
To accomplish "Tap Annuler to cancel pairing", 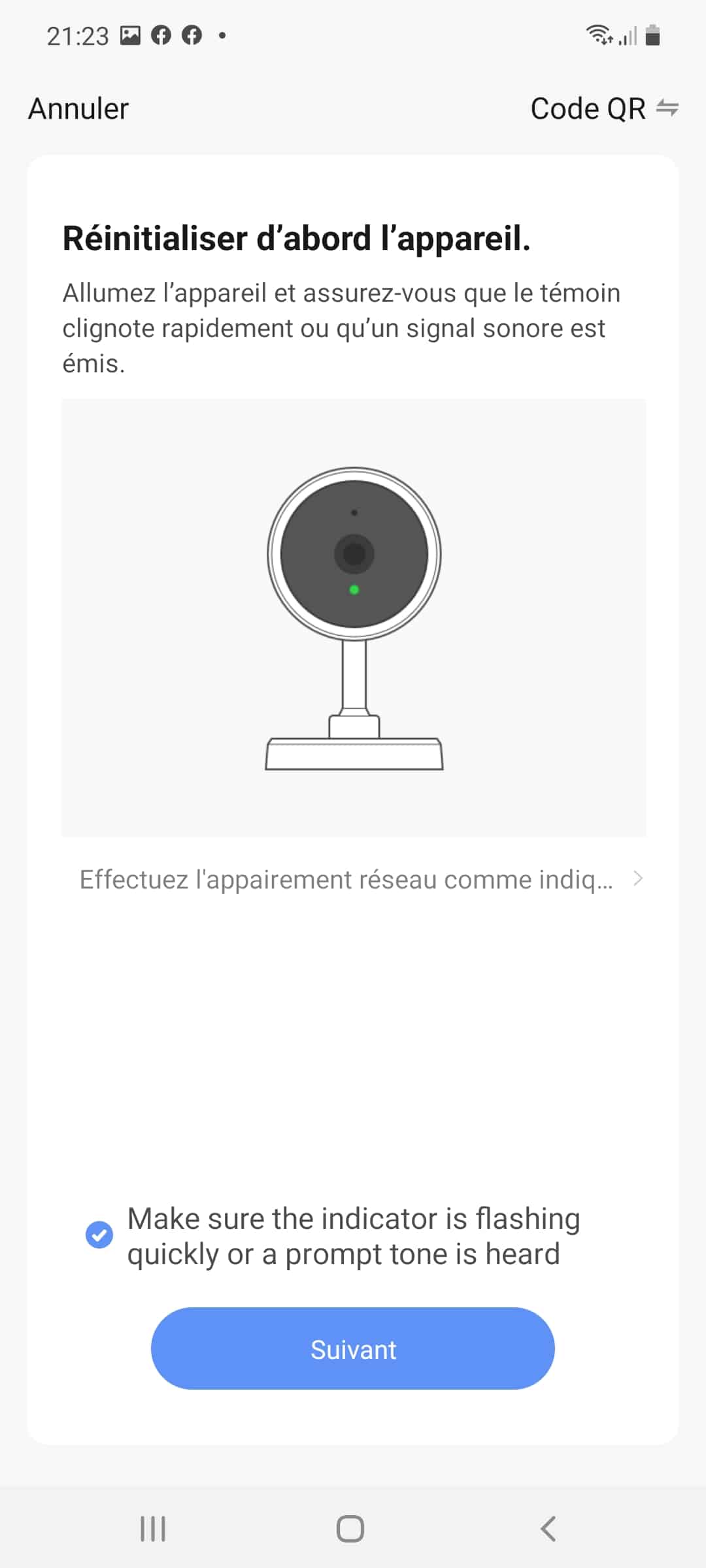I will [78, 108].
